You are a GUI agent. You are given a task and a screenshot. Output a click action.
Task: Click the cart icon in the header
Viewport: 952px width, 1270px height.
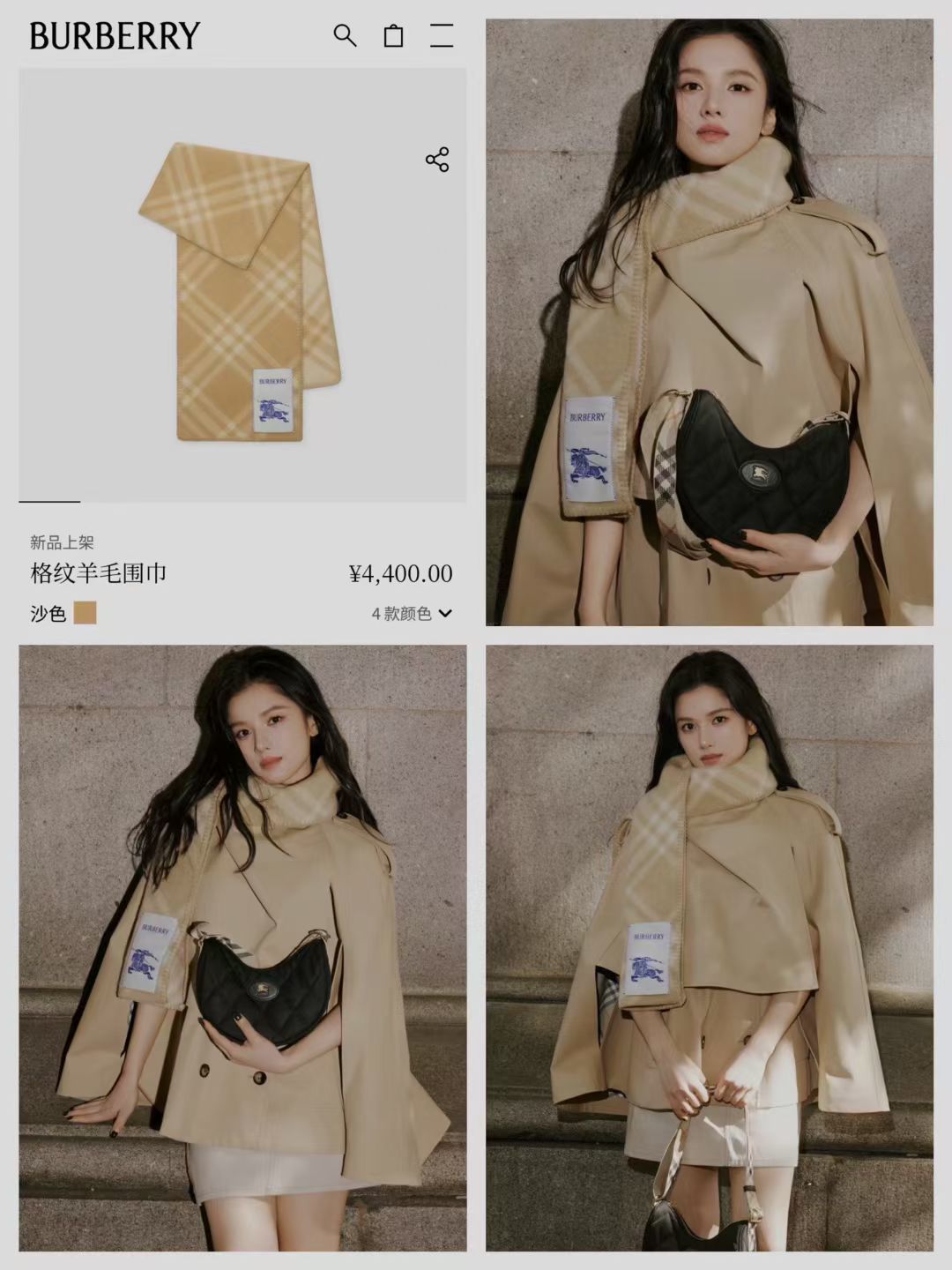393,37
